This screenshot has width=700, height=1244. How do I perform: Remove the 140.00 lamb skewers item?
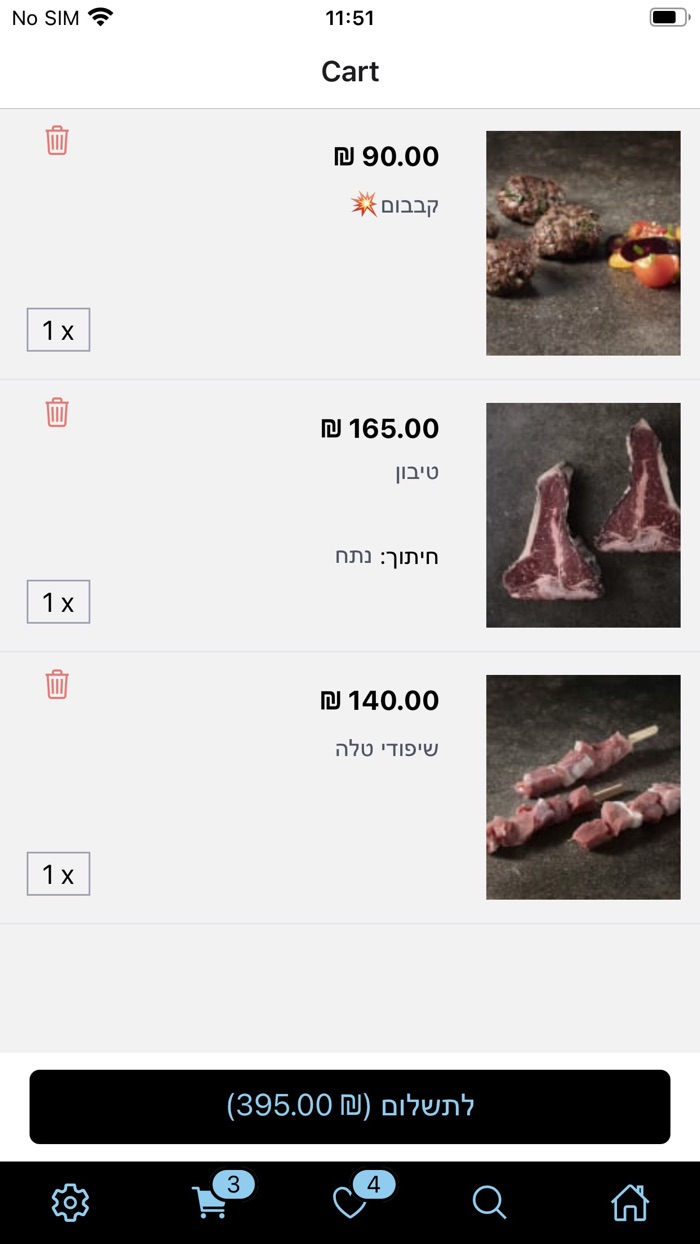(57, 685)
